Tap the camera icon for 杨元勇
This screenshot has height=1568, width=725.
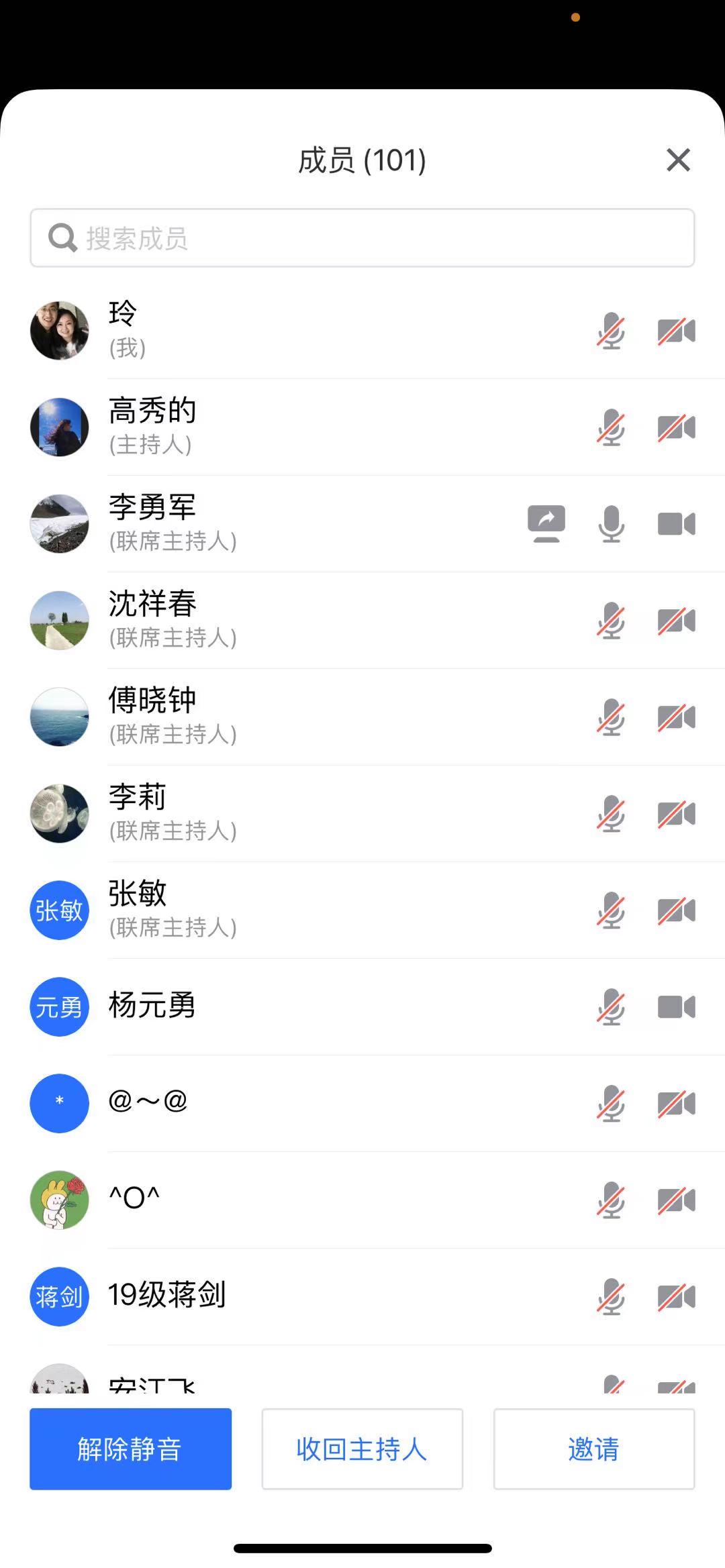click(x=676, y=1007)
